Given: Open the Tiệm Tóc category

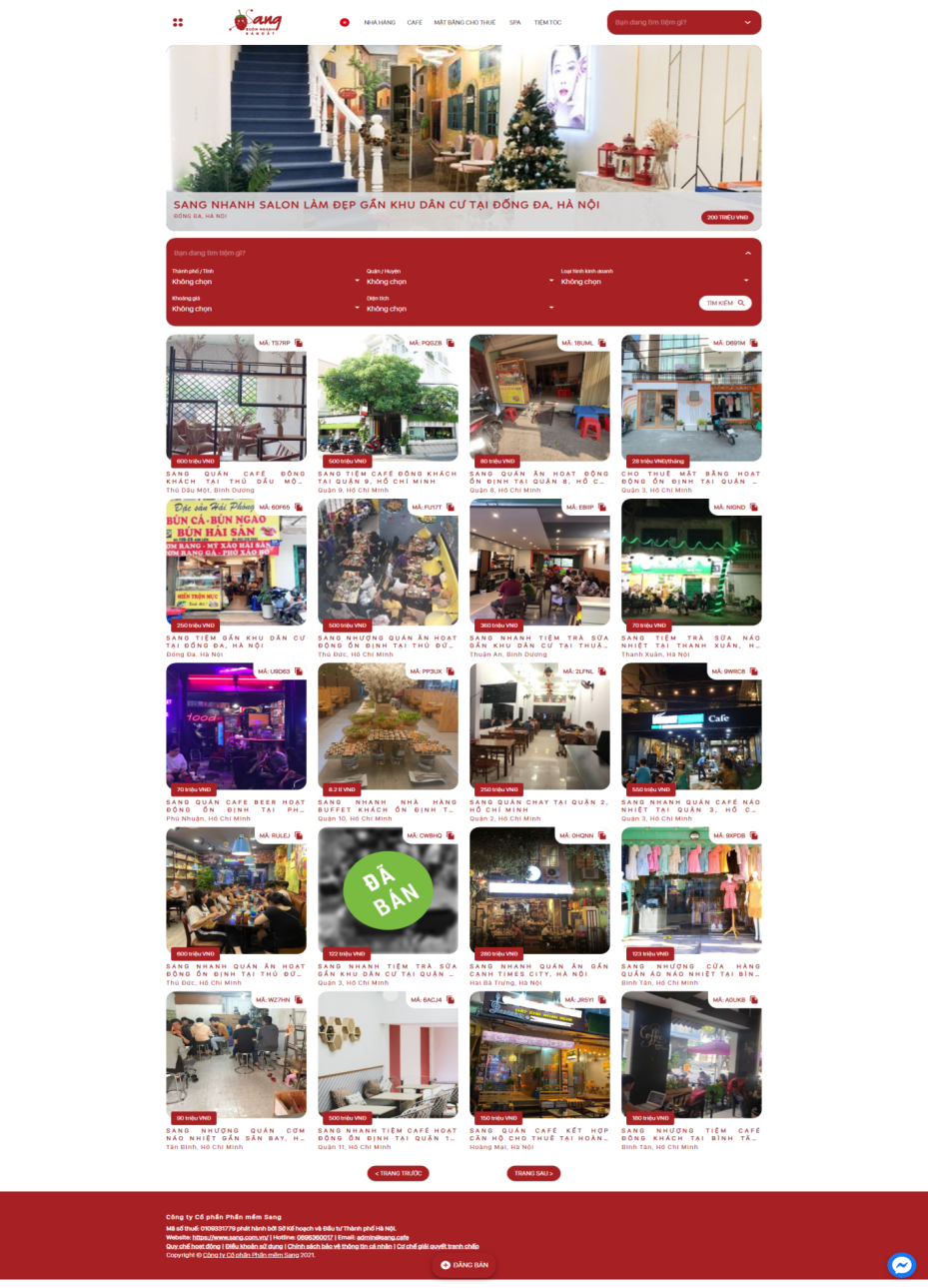Looking at the screenshot, I should (547, 22).
